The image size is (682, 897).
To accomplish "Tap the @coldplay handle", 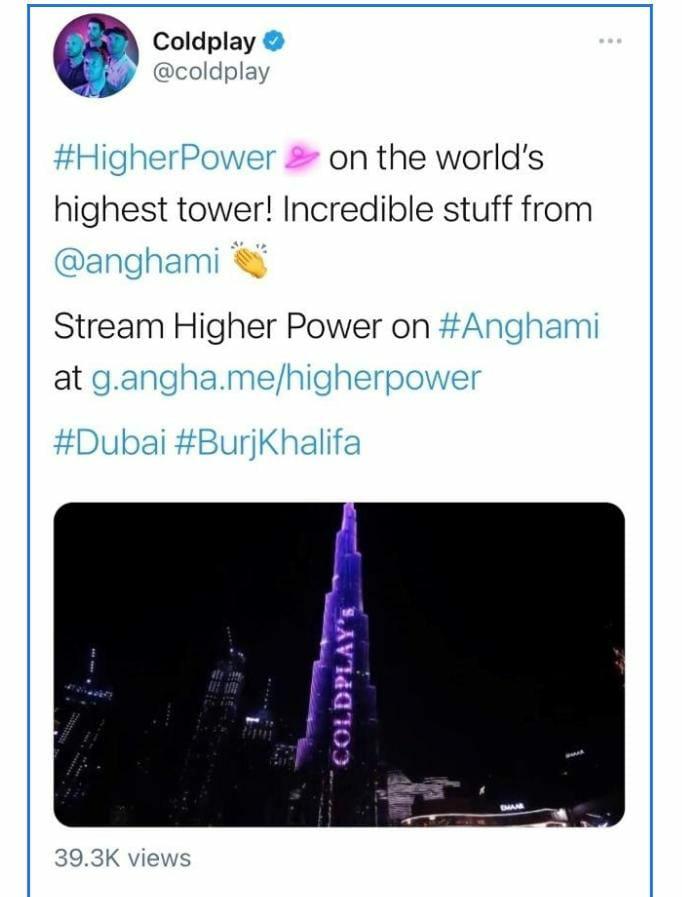I will click(x=210, y=73).
